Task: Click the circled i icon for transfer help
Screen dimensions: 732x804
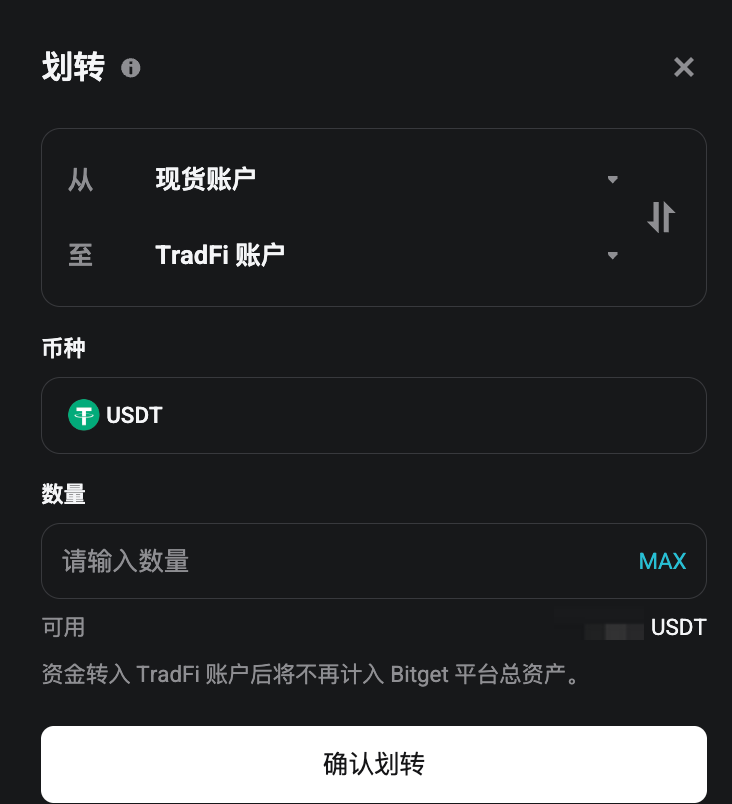Action: pos(130,68)
